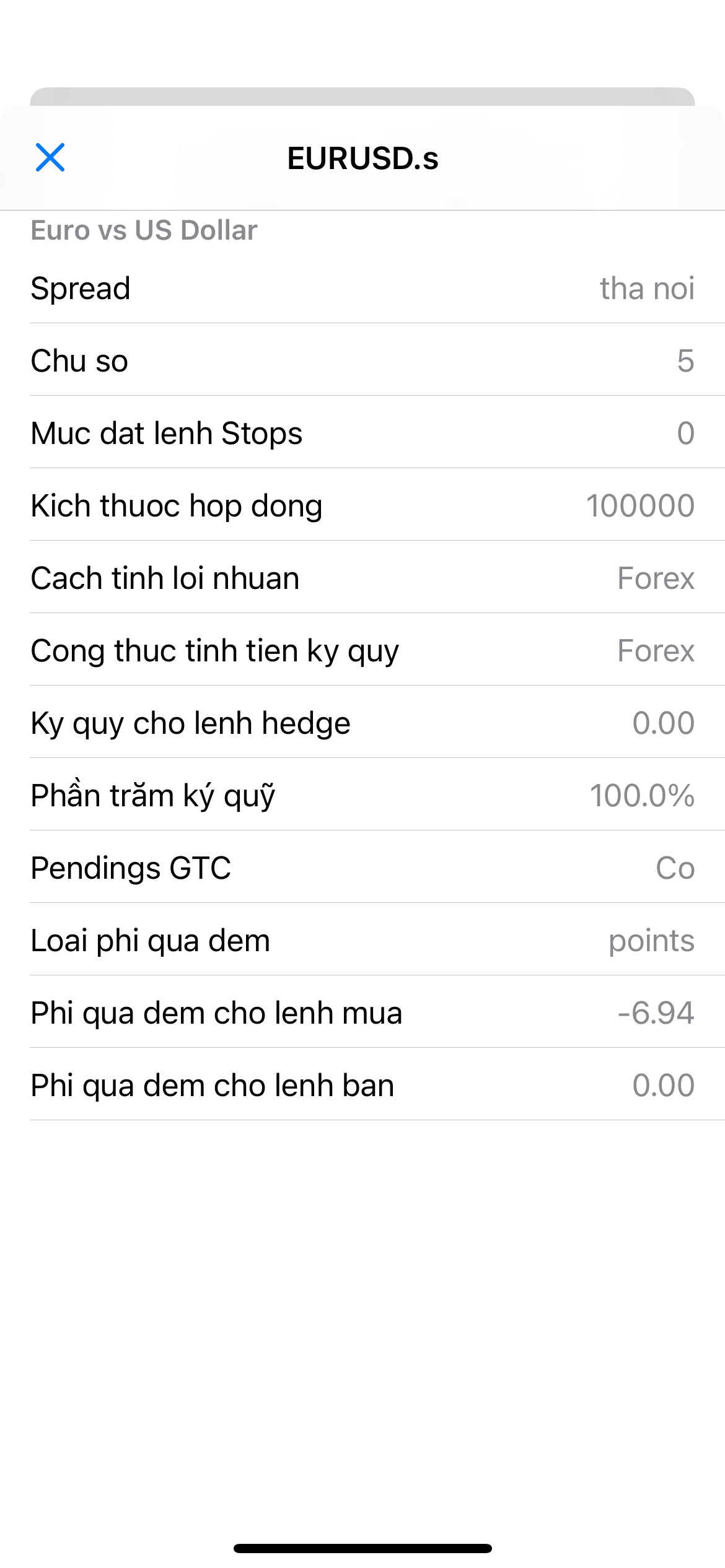The image size is (725, 1568).
Task: Close the EURUSD.s details sheet
Action: click(50, 157)
